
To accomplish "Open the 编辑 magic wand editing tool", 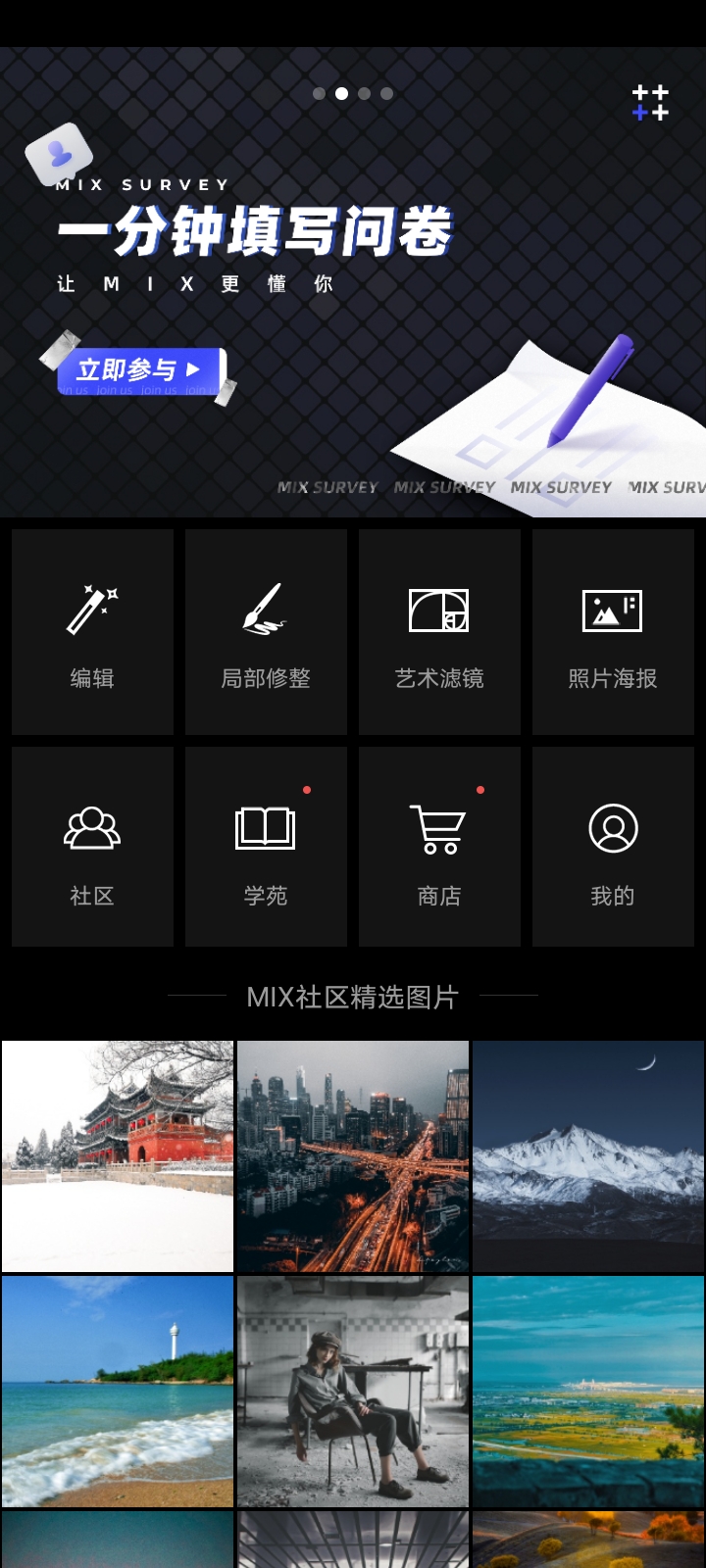I will tap(91, 631).
